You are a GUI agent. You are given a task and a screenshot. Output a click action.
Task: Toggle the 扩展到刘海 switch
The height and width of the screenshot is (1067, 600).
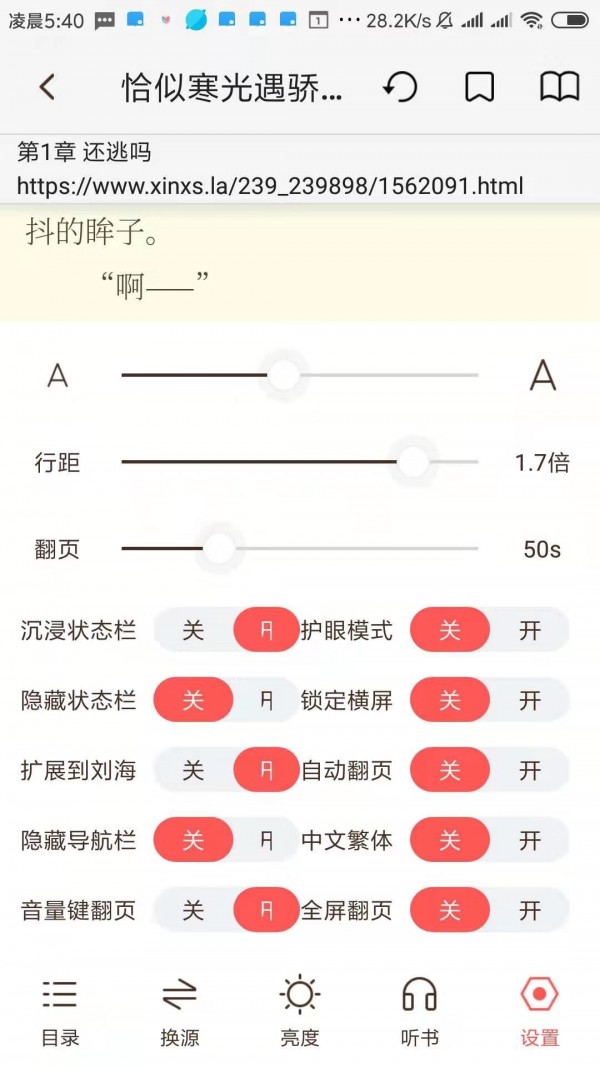tap(227, 770)
